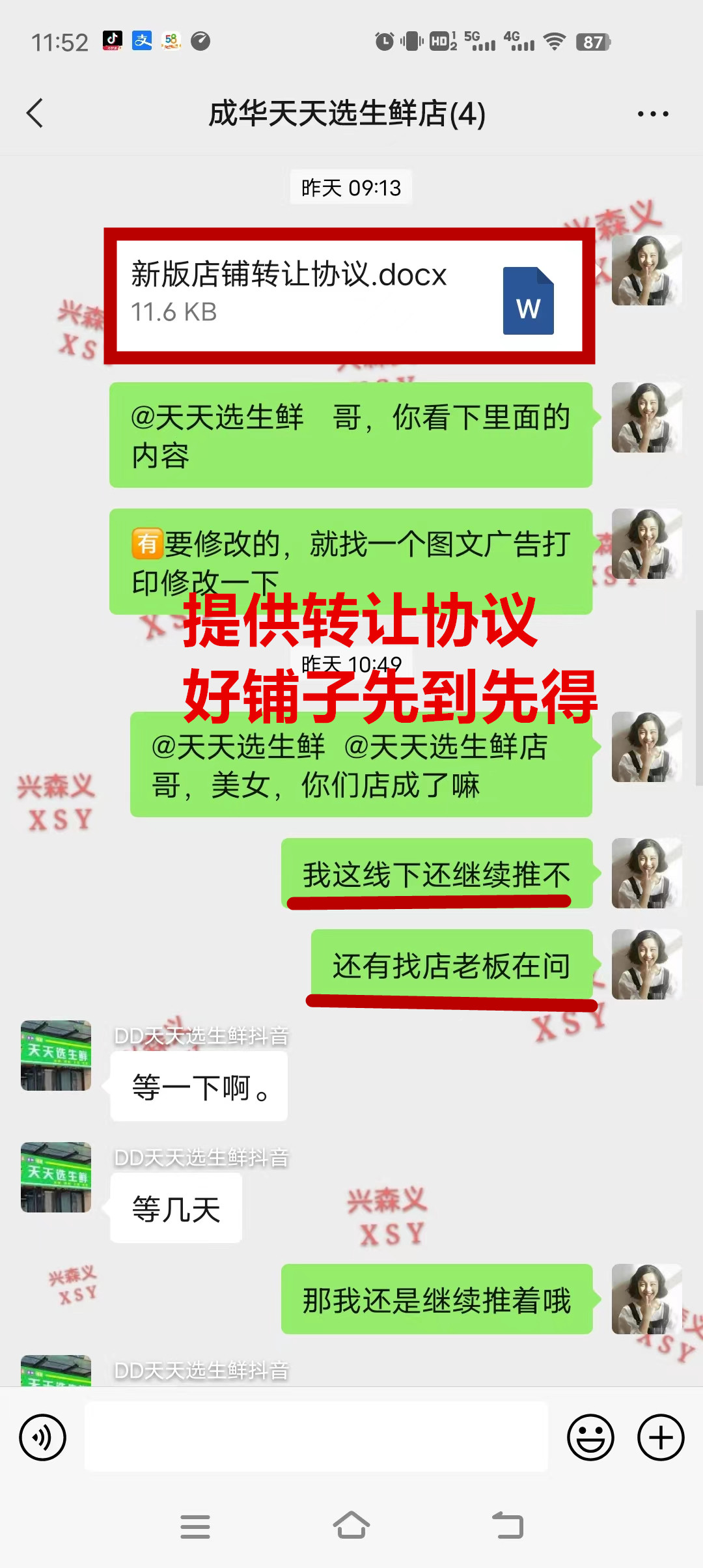View the sender's avatar beside the docx file
703x1568 pixels.
(x=646, y=270)
